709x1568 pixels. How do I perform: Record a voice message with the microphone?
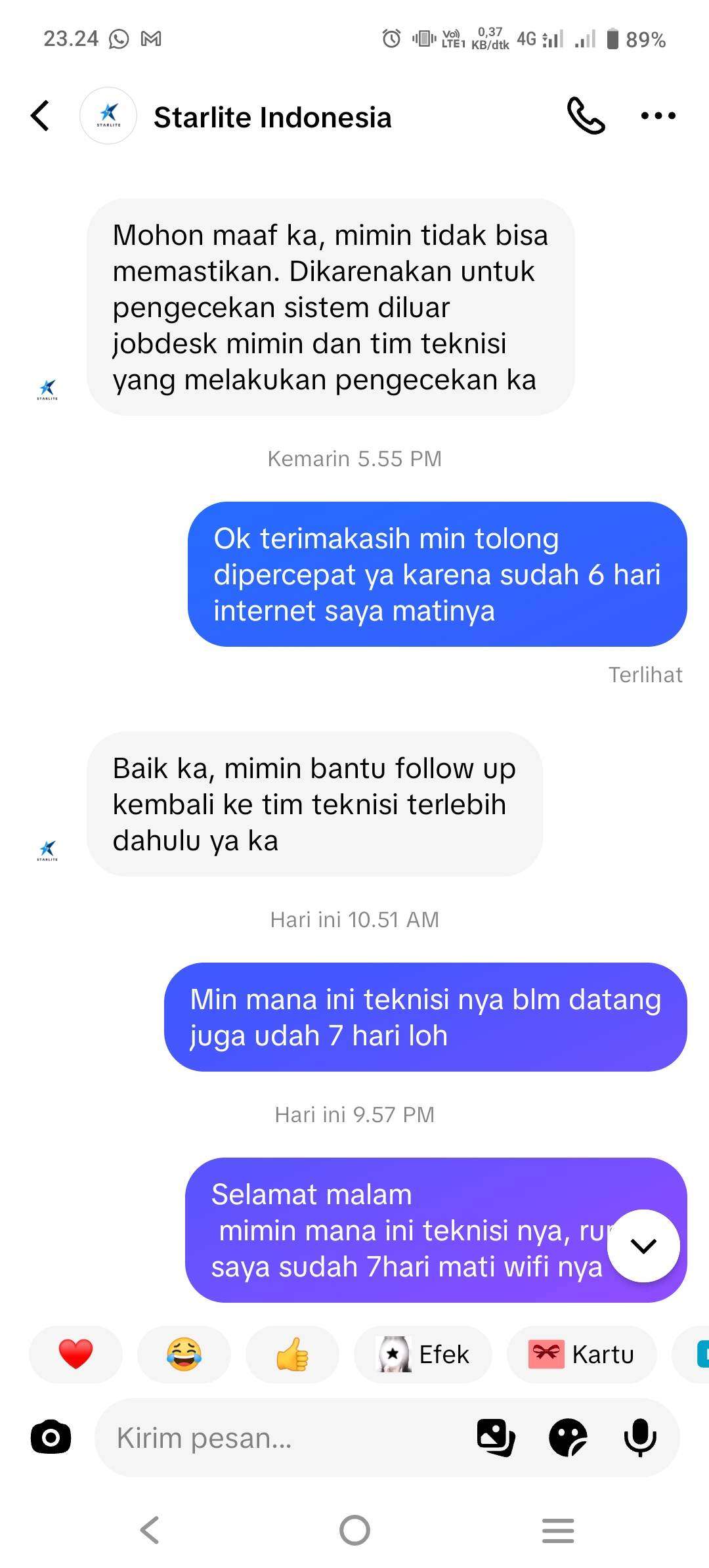click(x=640, y=1437)
